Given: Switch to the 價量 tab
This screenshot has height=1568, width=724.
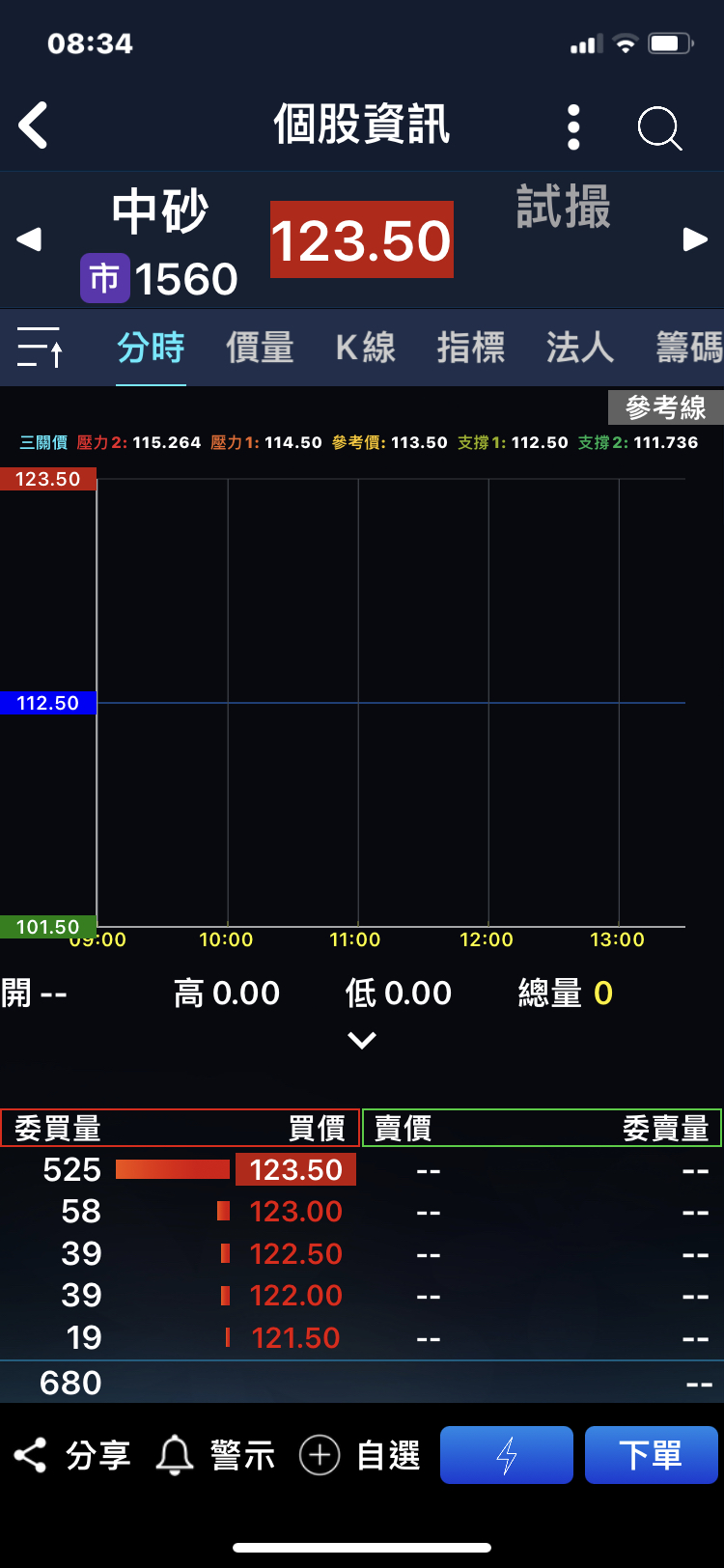Looking at the screenshot, I should 260,348.
